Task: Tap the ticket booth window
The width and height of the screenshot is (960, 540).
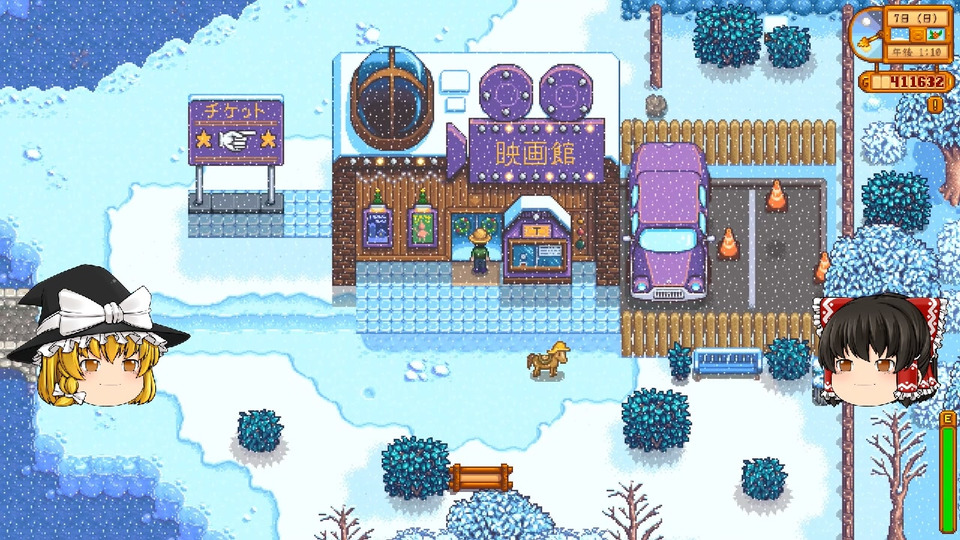Action: [x=539, y=256]
